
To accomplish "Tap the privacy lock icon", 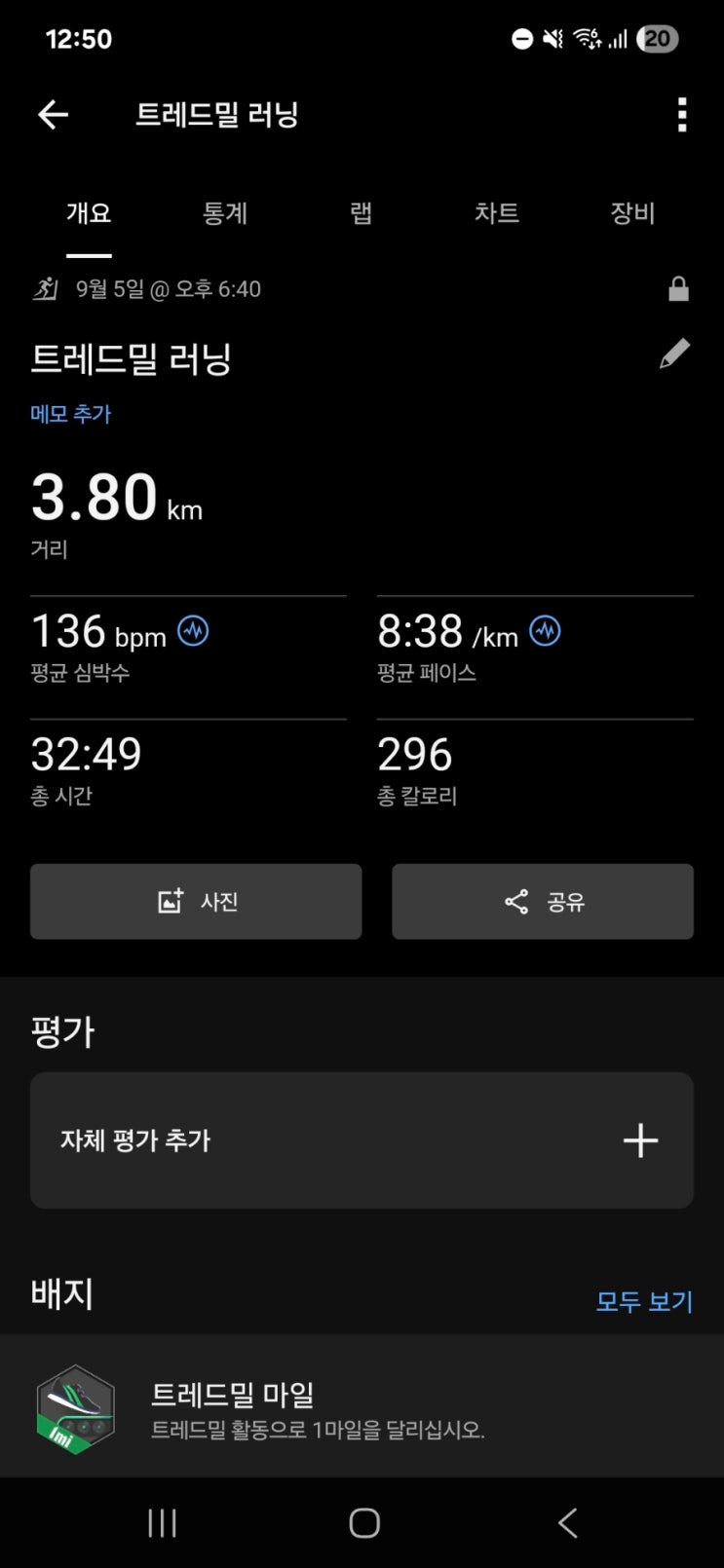I will coord(678,289).
